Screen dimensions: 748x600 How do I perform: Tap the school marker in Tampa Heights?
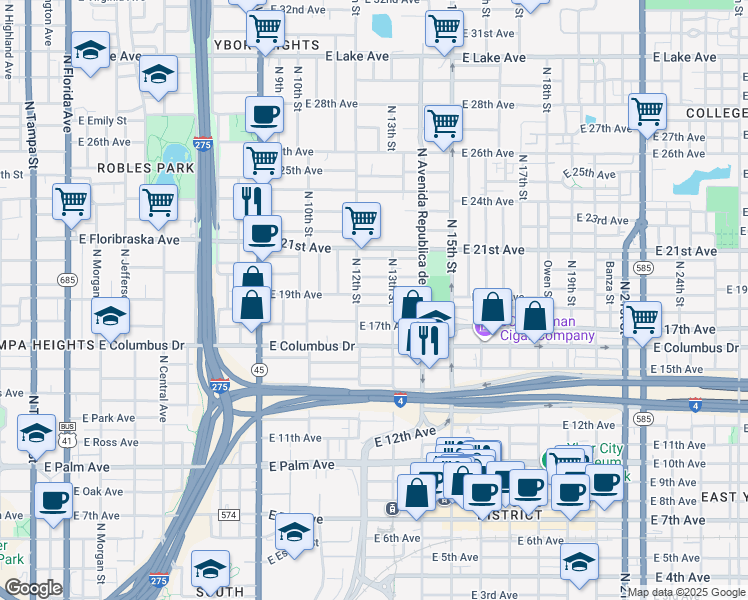pyautogui.click(x=110, y=319)
